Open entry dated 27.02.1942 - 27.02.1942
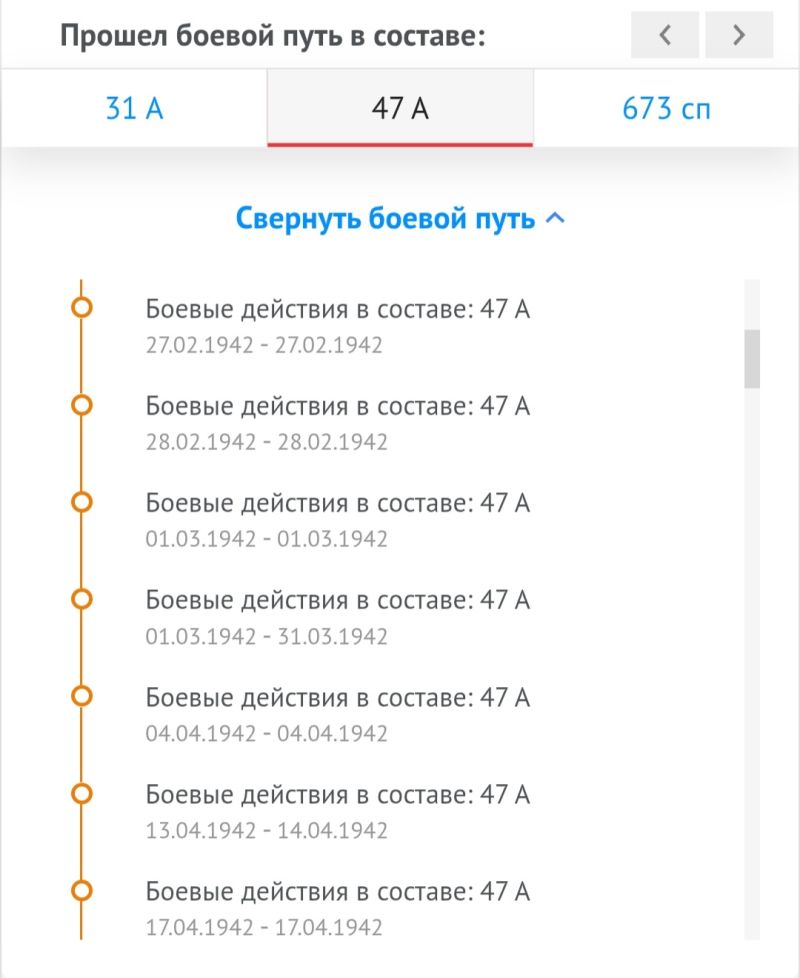 (337, 326)
